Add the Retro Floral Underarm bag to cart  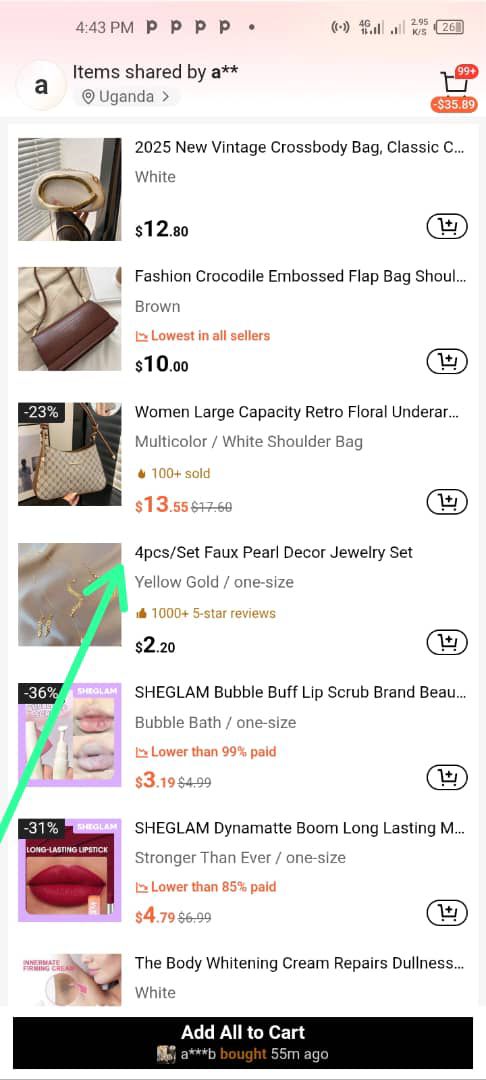[x=447, y=502]
